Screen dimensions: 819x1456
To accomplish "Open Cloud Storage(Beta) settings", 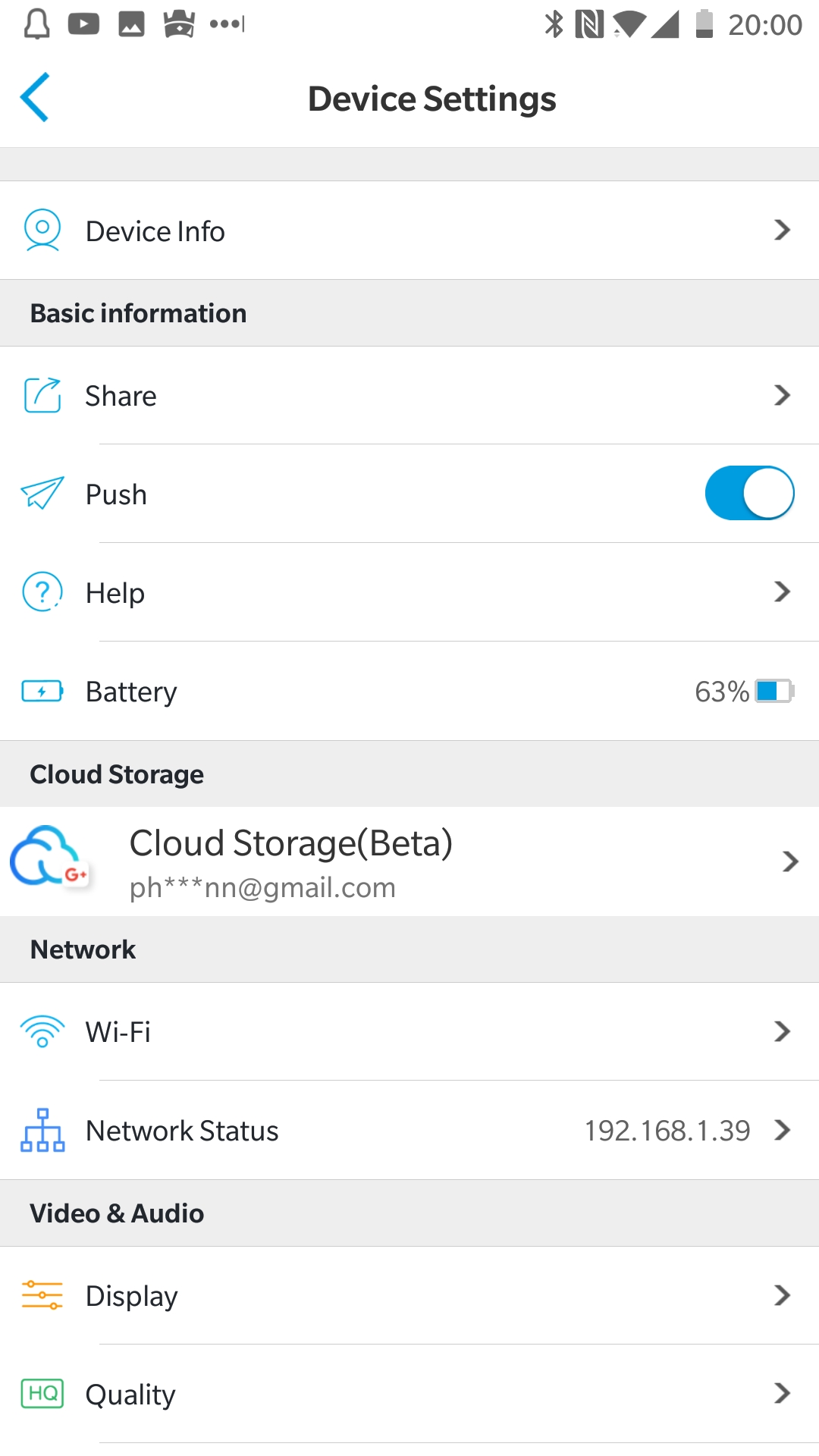I will (409, 861).
